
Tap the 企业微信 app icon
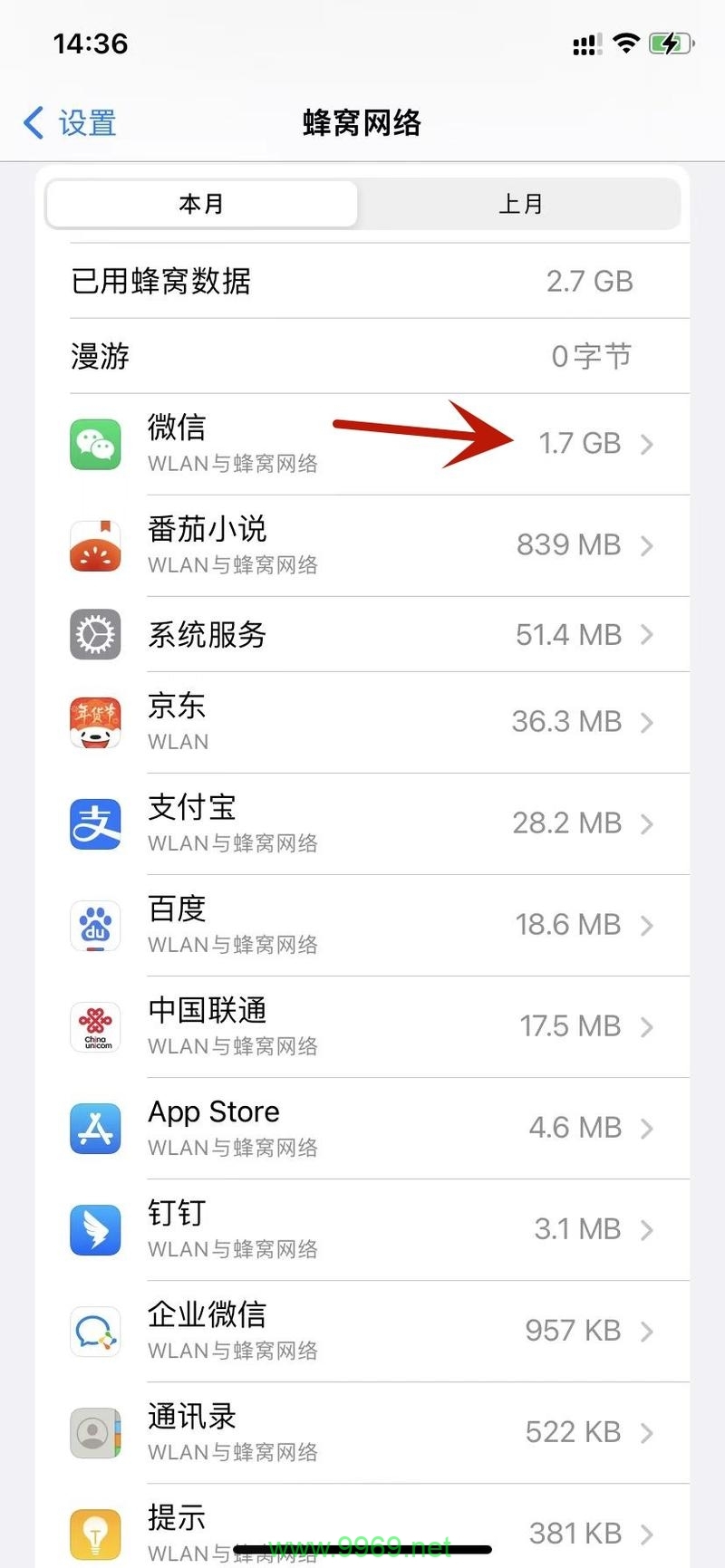pos(94,1332)
